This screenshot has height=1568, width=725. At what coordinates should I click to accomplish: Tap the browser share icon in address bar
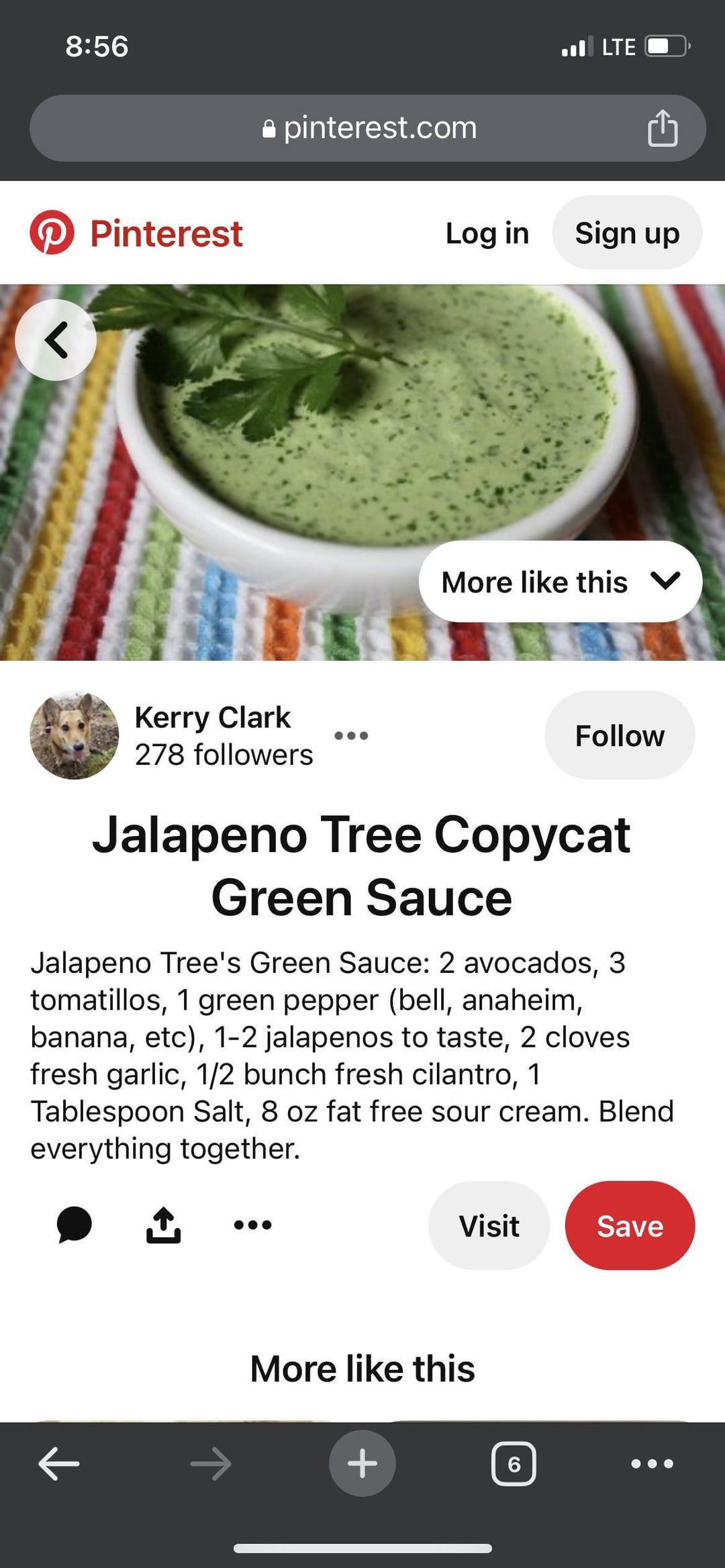[x=663, y=128]
